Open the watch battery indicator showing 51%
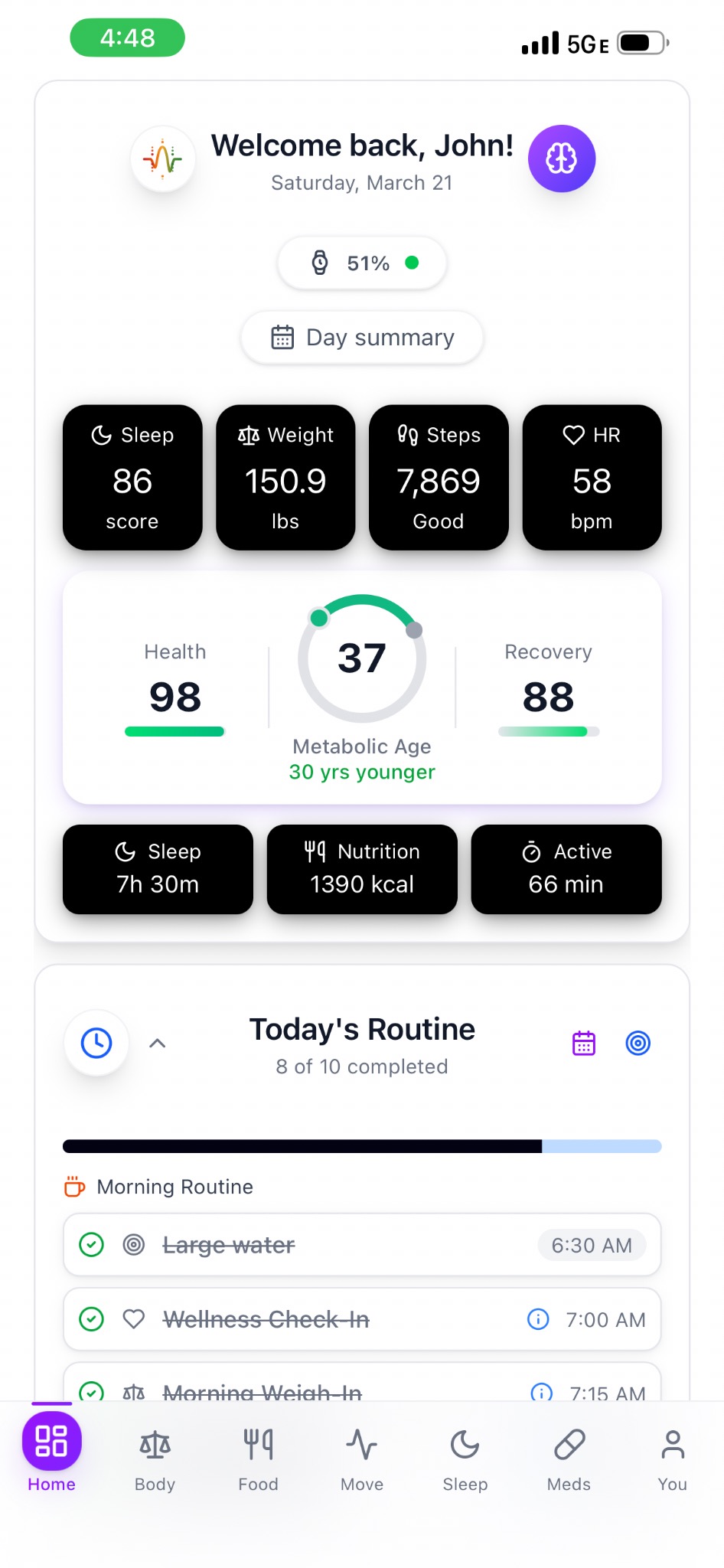724x1568 pixels. pyautogui.click(x=361, y=263)
